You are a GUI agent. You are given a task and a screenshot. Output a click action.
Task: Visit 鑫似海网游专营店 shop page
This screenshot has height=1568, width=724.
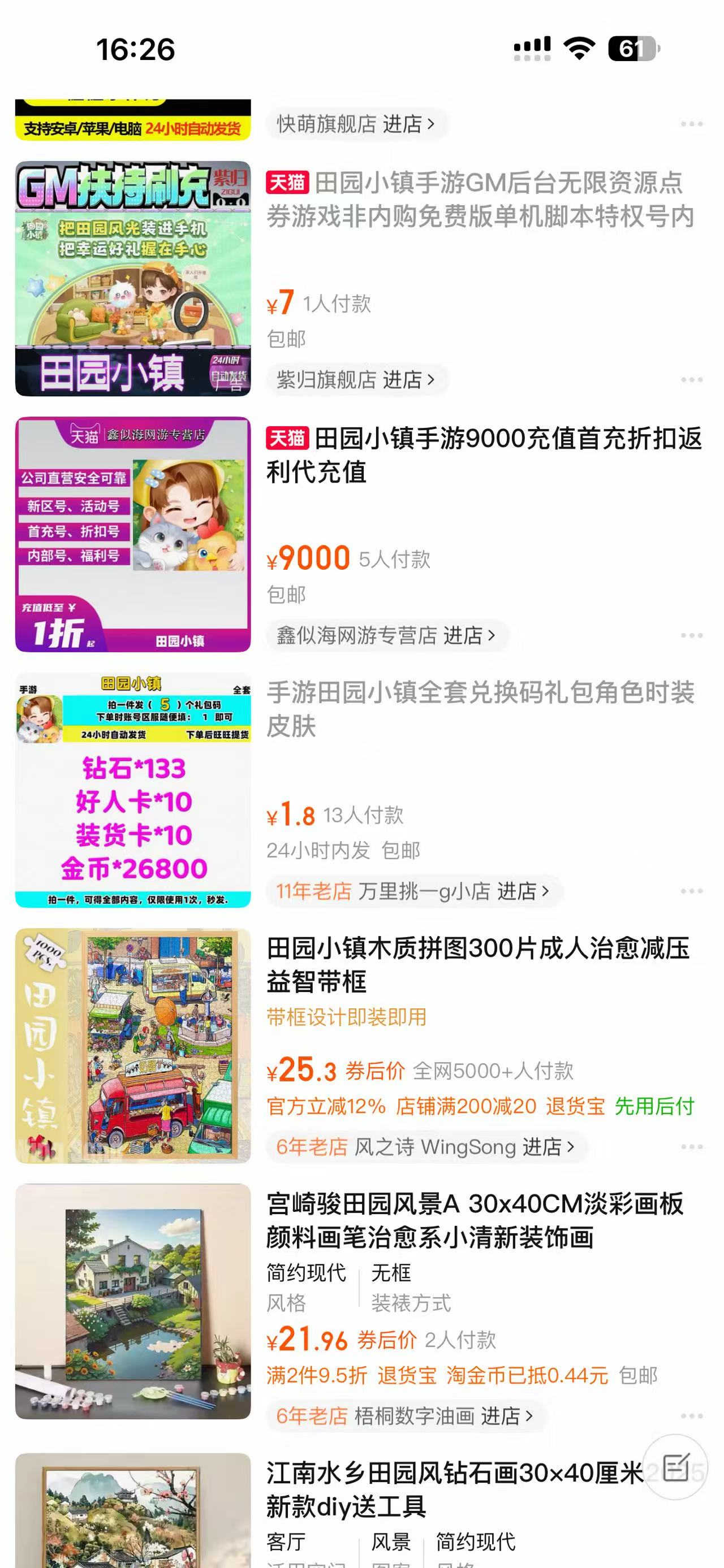386,635
